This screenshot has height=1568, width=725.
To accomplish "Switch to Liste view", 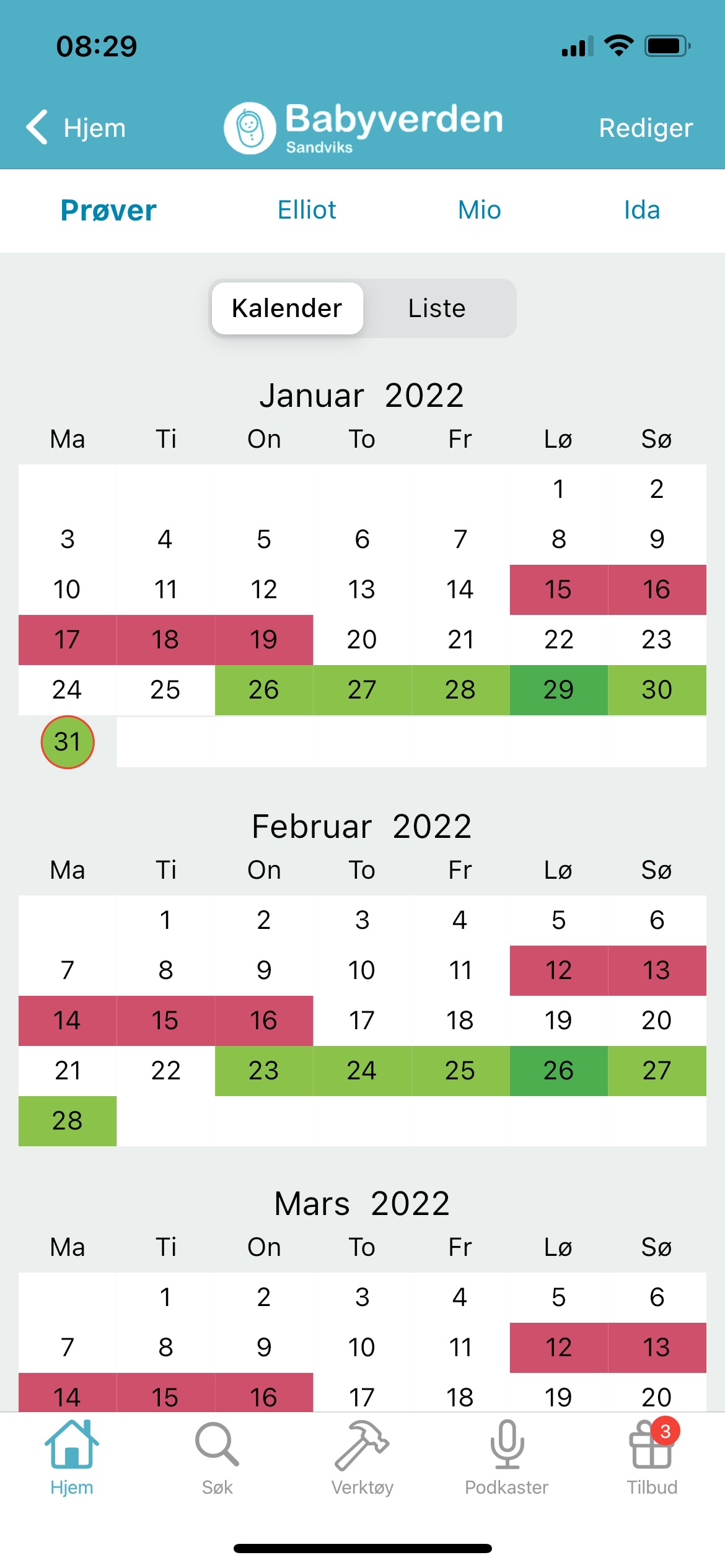I will click(x=437, y=308).
